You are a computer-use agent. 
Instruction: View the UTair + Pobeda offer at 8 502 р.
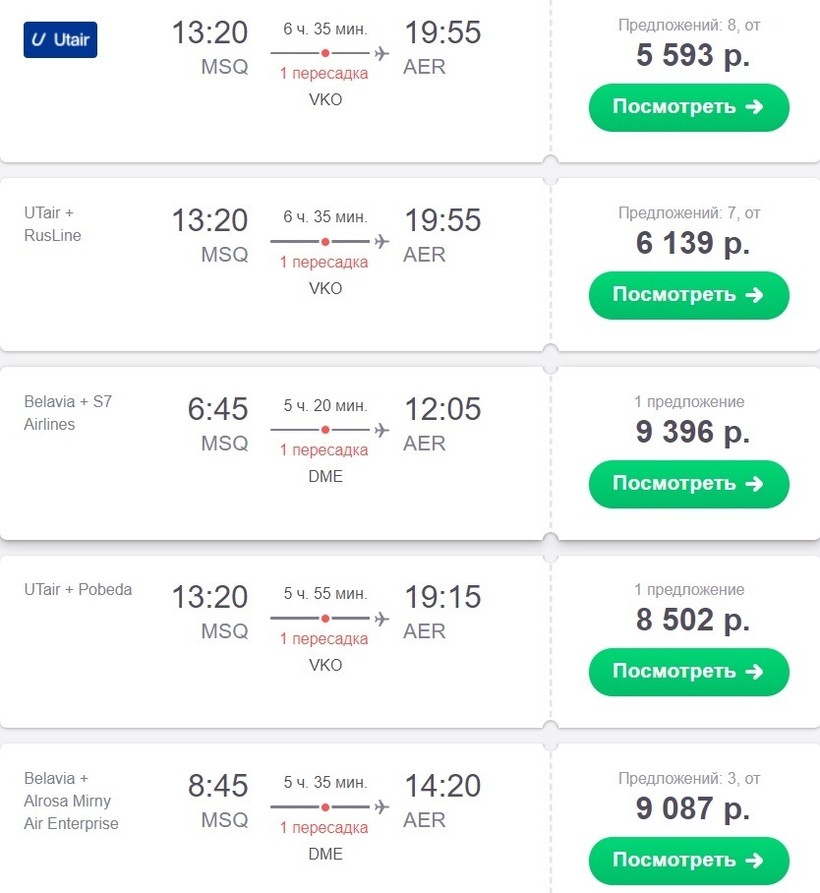688,671
